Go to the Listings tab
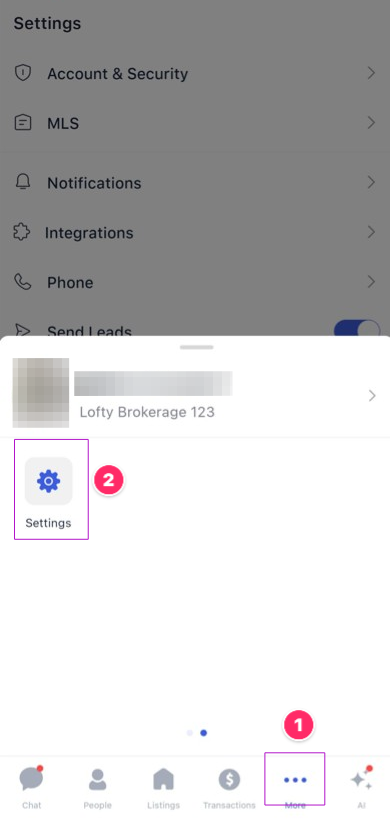This screenshot has height=819, width=391. point(163,787)
